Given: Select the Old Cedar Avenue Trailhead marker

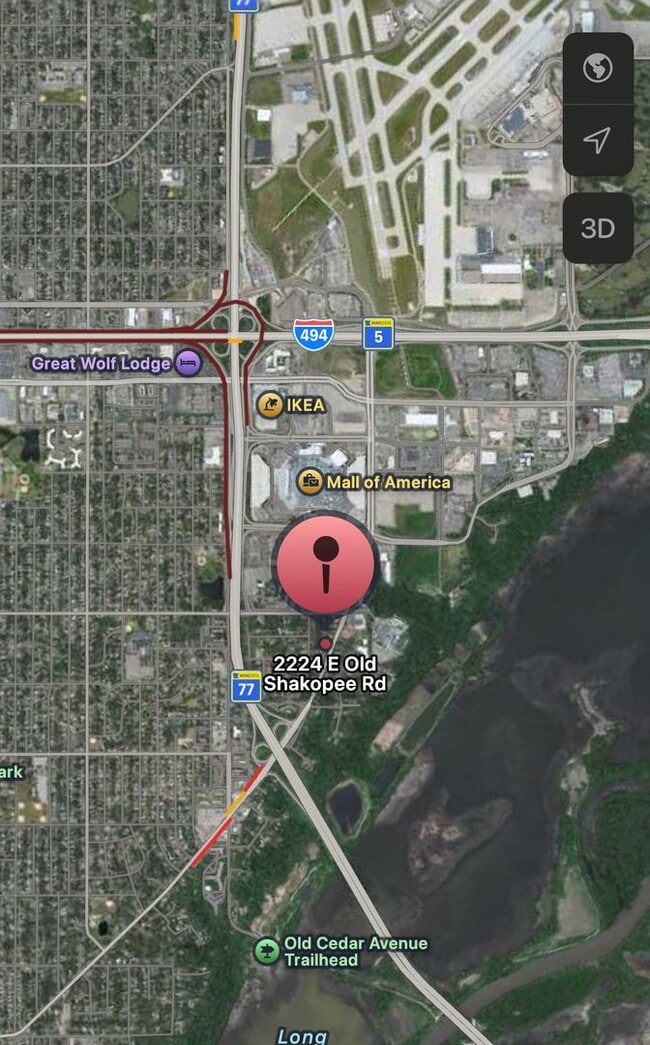Looking at the screenshot, I should [266, 951].
